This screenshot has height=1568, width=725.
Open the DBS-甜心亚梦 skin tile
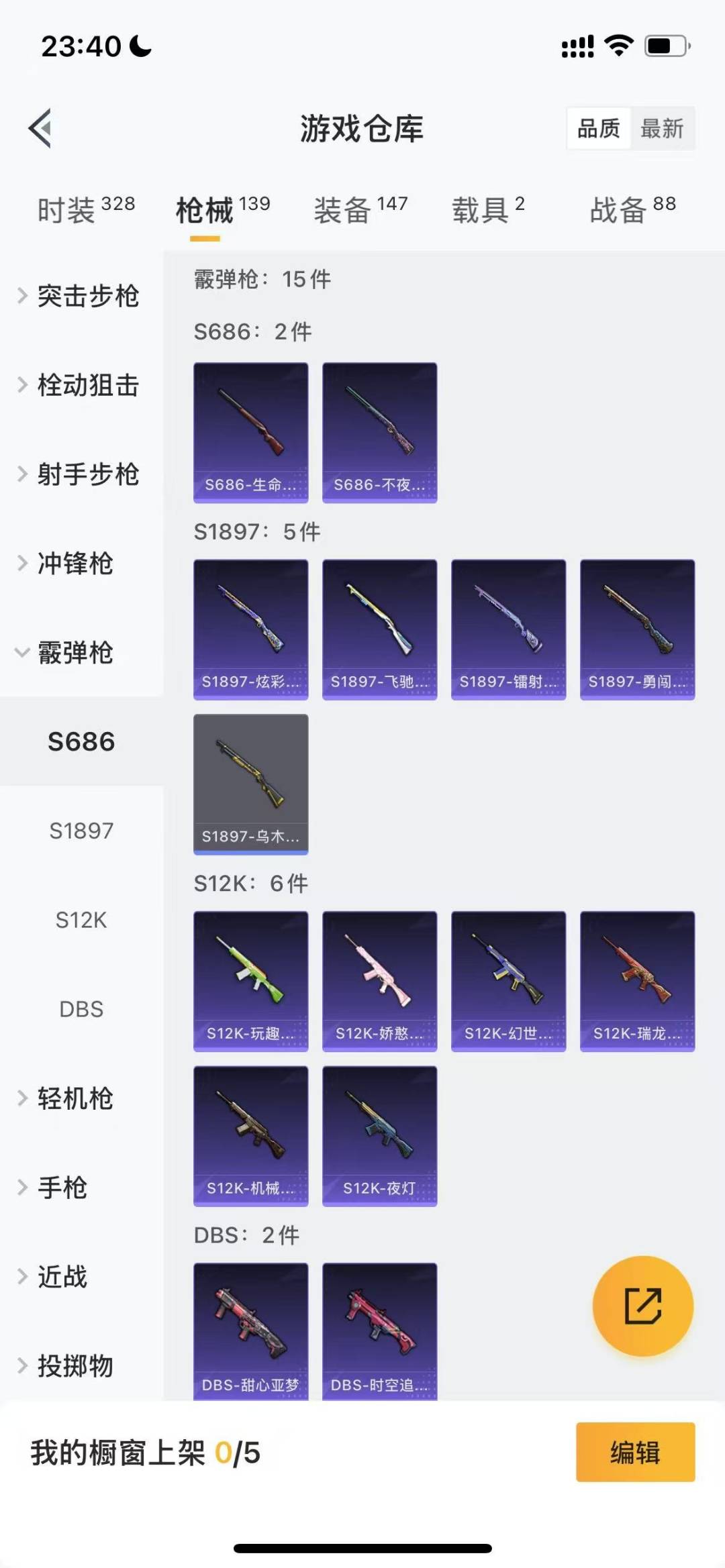[x=250, y=1331]
